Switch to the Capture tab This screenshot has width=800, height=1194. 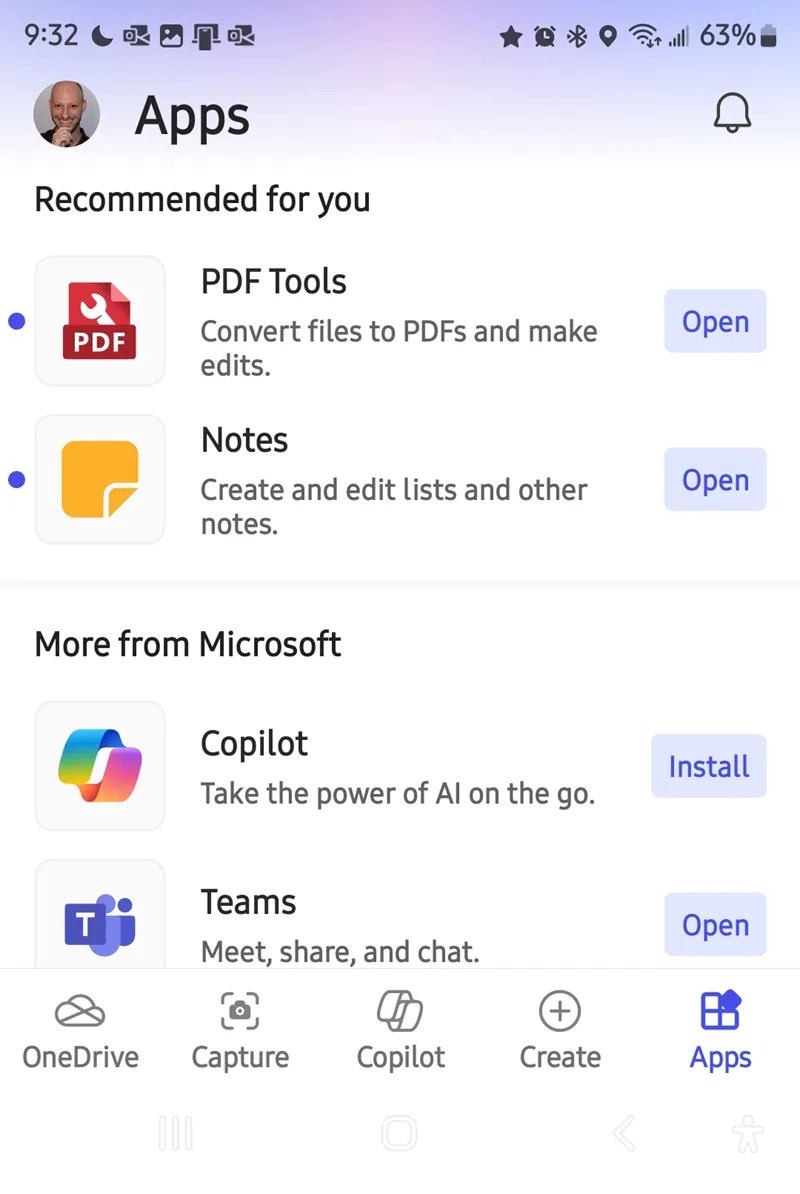click(240, 1032)
